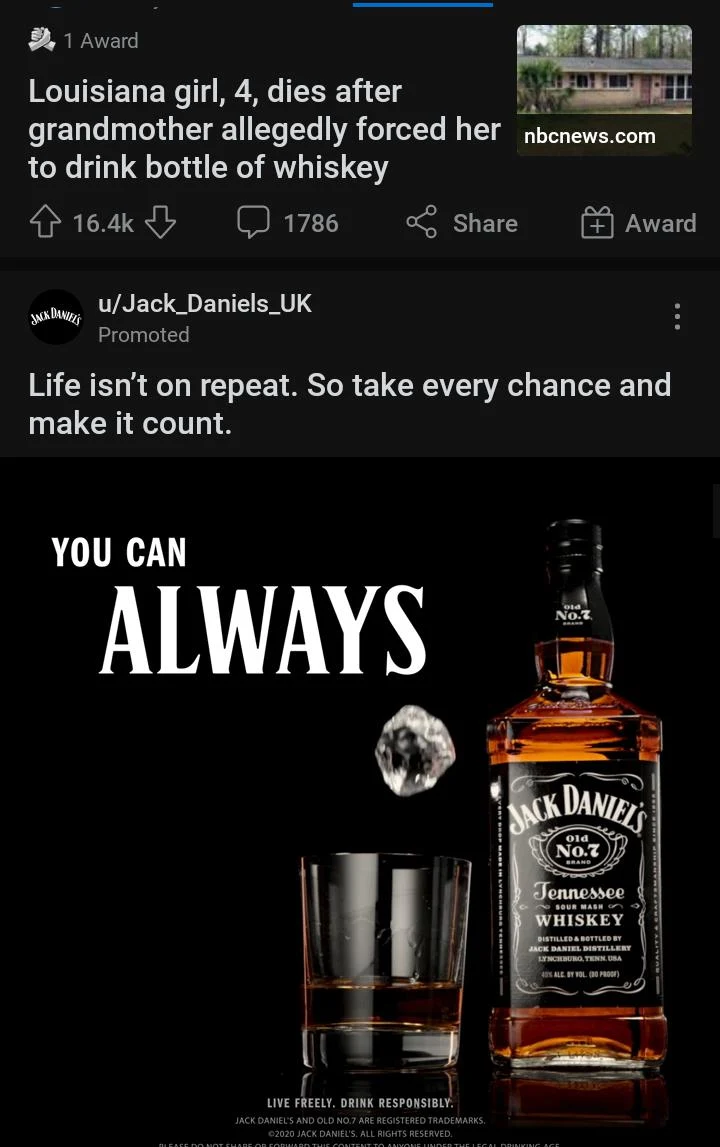Open the three-dot options on the promoted post
Image resolution: width=720 pixels, height=1147 pixels.
pos(677,316)
